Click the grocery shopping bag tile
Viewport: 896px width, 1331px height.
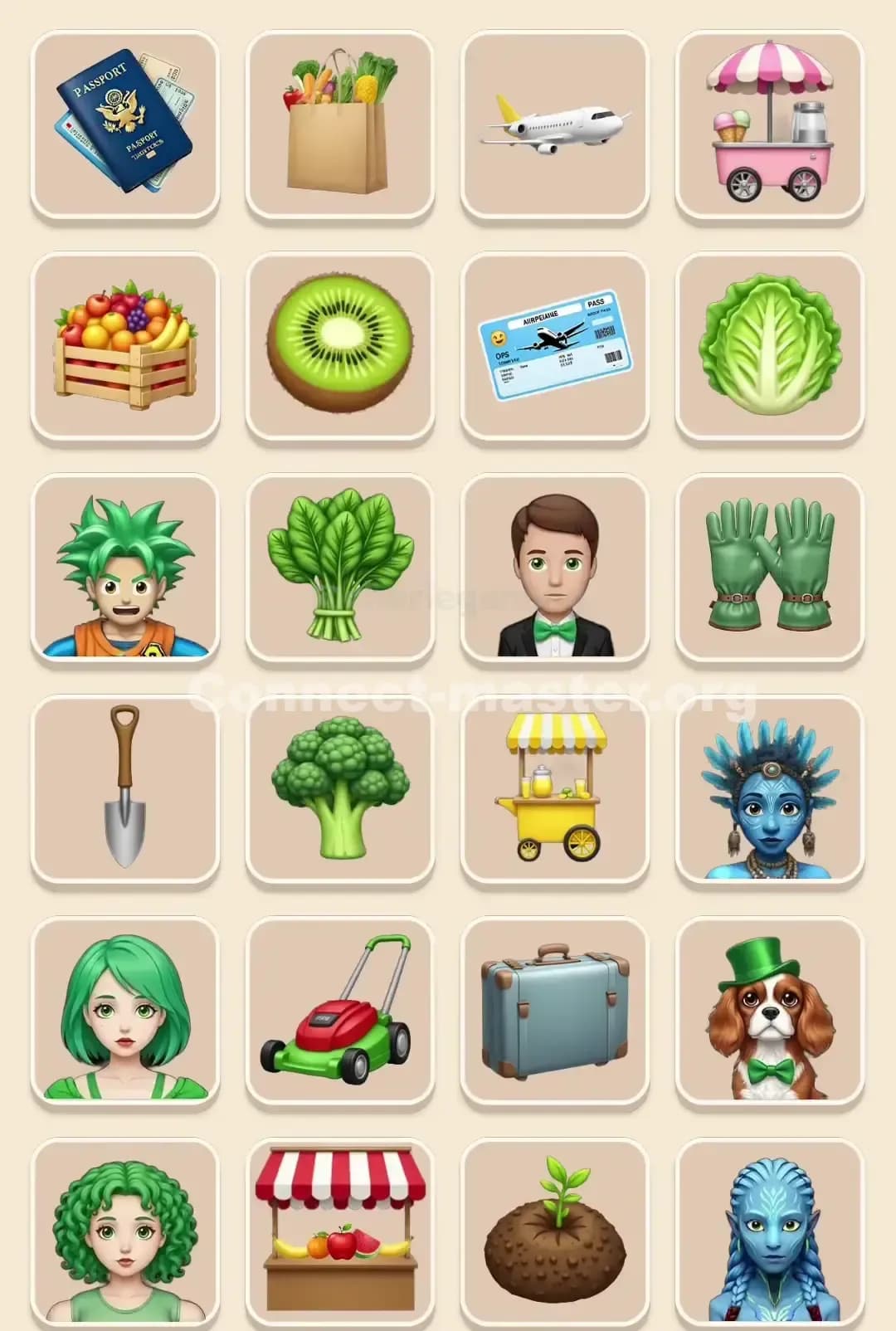tap(338, 123)
